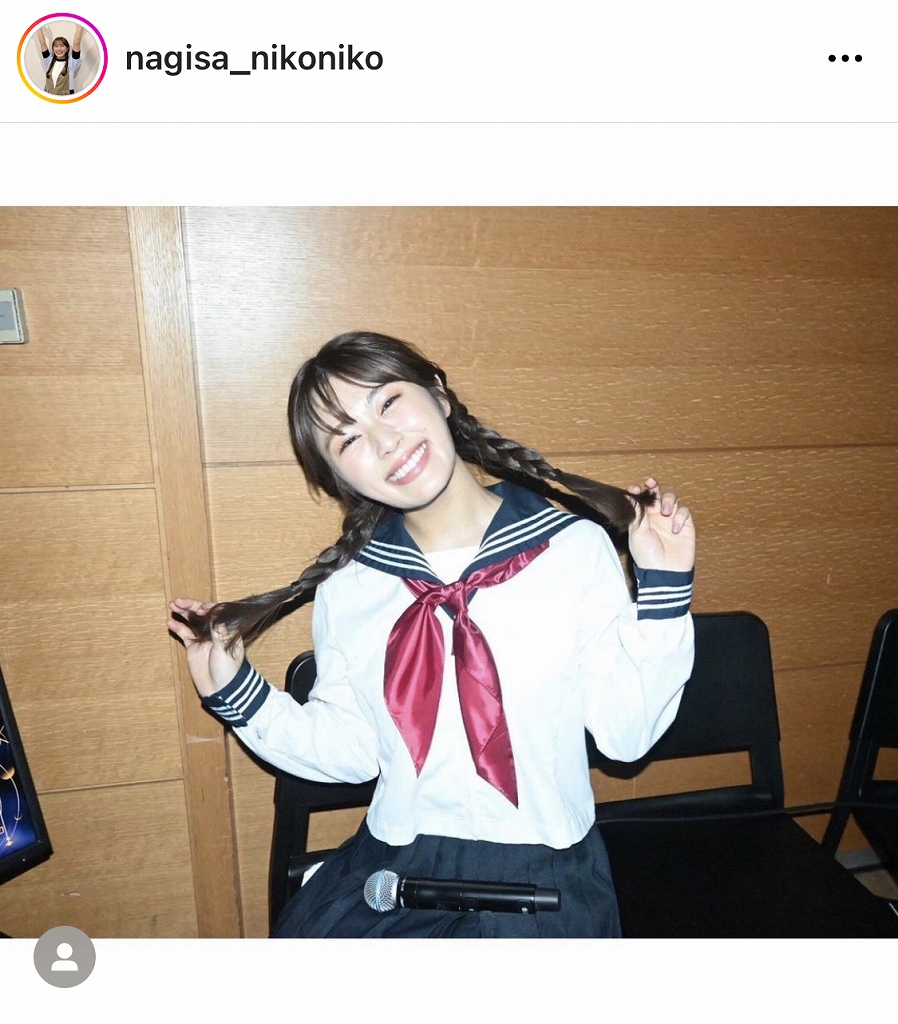The image size is (898, 1024).
Task: Open the nagisa_nikoniko profile via the username
Action: tap(254, 59)
